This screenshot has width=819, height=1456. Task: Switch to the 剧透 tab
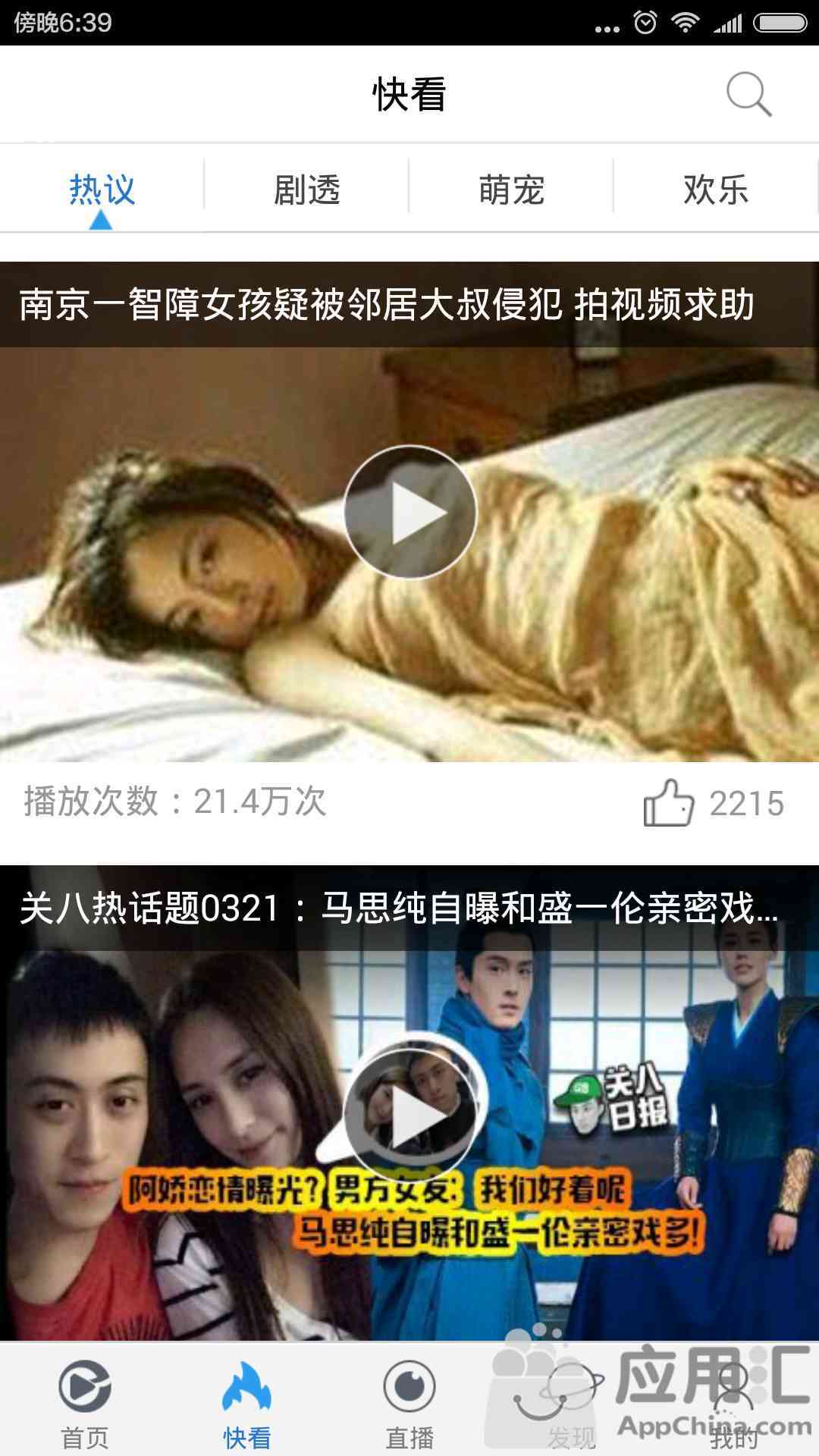tap(306, 190)
